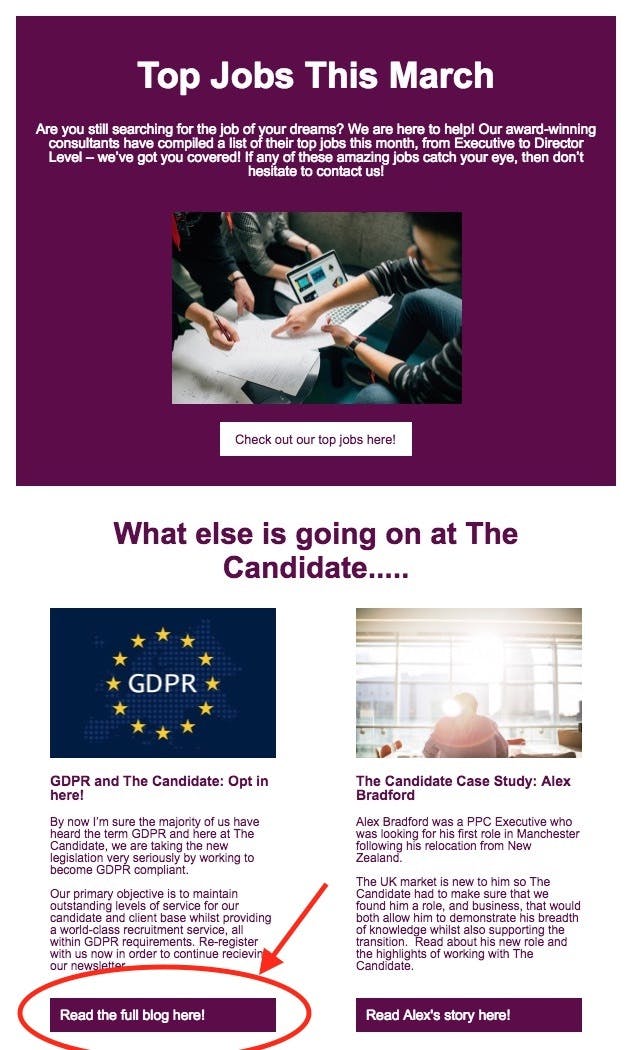Select 'Read Alex's story here!' button

(x=468, y=1014)
